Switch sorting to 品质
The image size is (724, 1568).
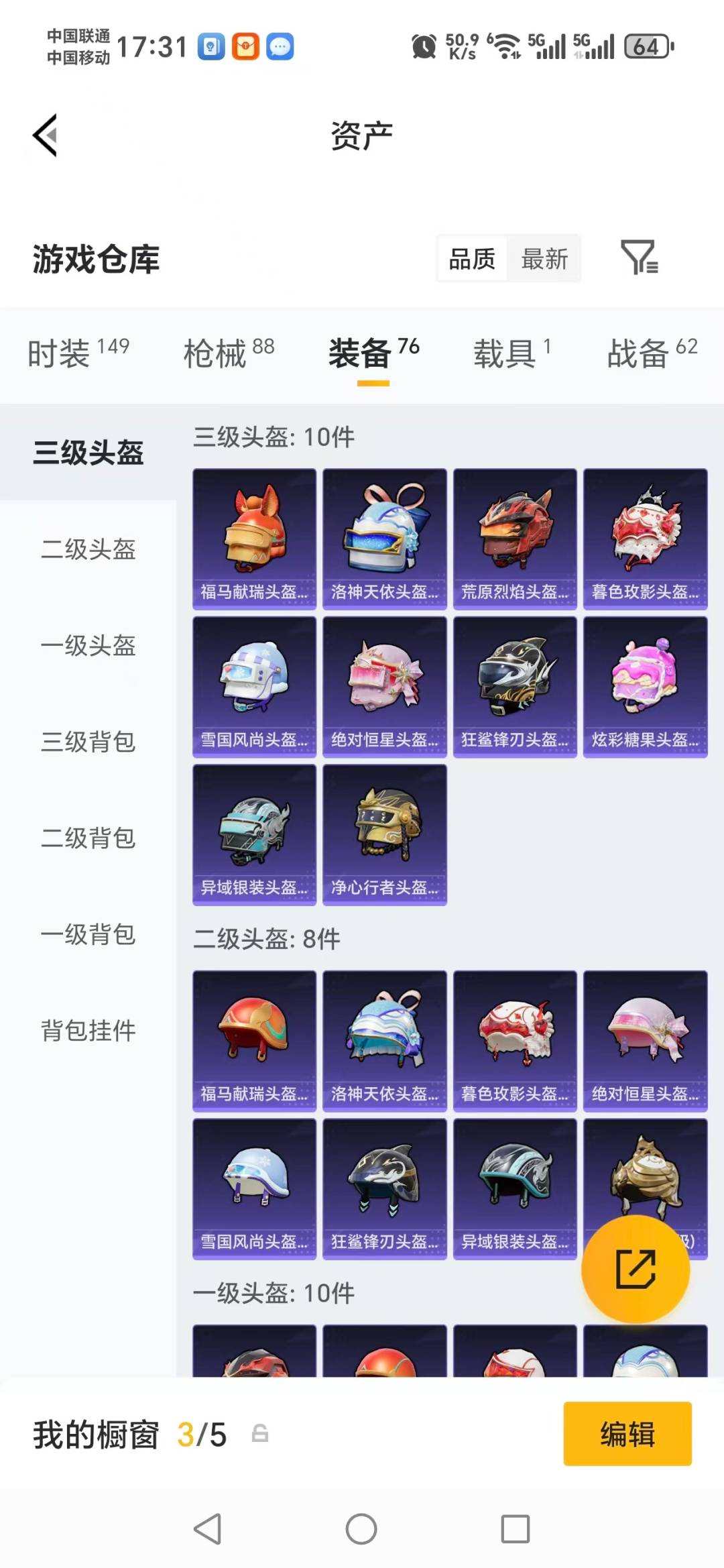coord(471,258)
